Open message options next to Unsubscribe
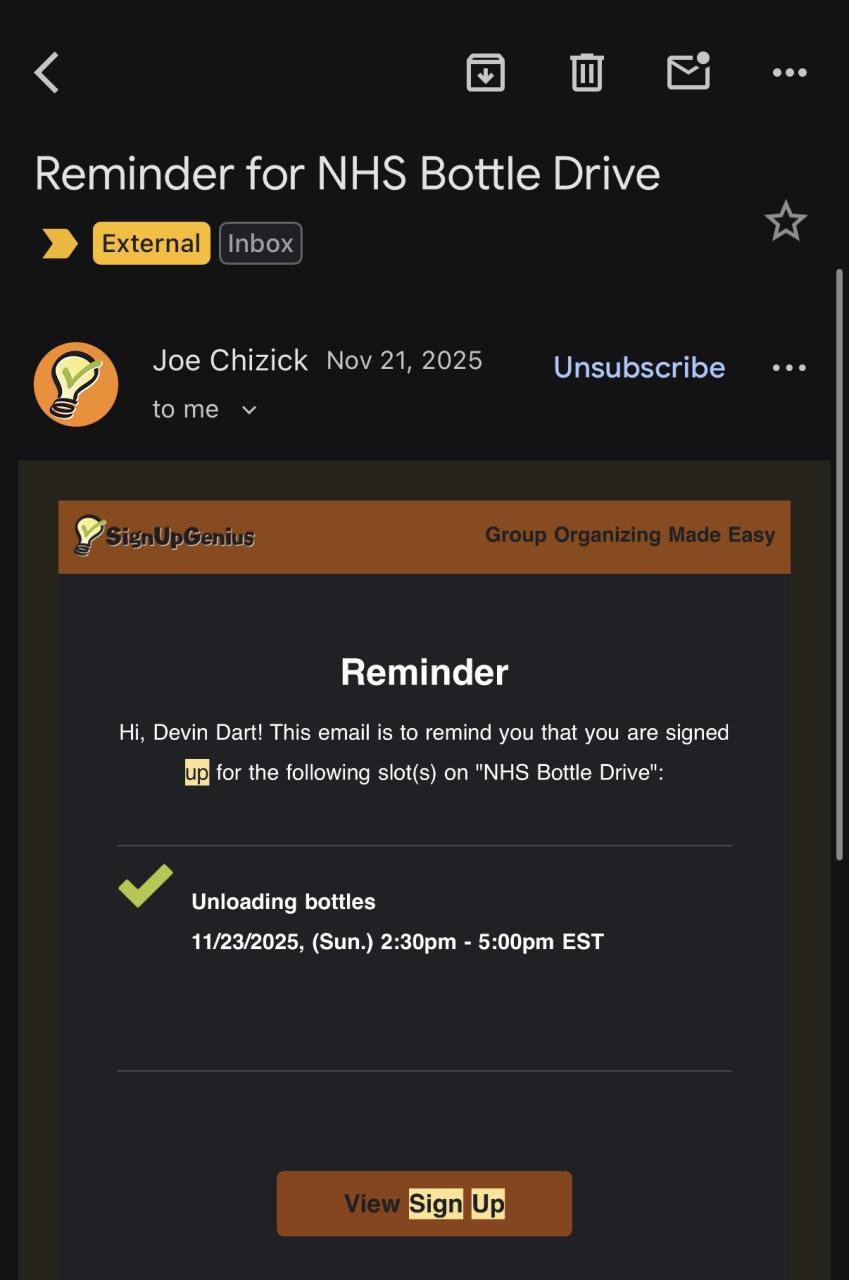Image resolution: width=849 pixels, height=1280 pixels. [x=789, y=368]
